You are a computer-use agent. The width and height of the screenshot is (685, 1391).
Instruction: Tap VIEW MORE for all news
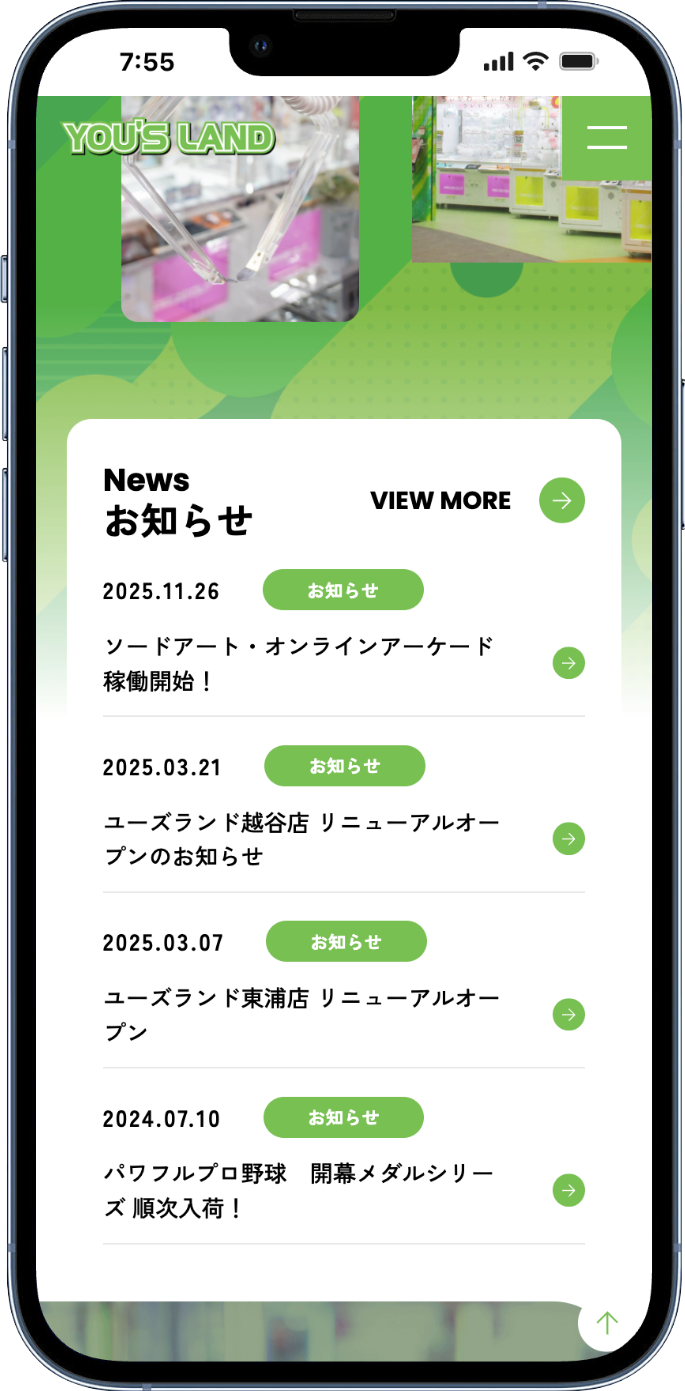(x=477, y=501)
